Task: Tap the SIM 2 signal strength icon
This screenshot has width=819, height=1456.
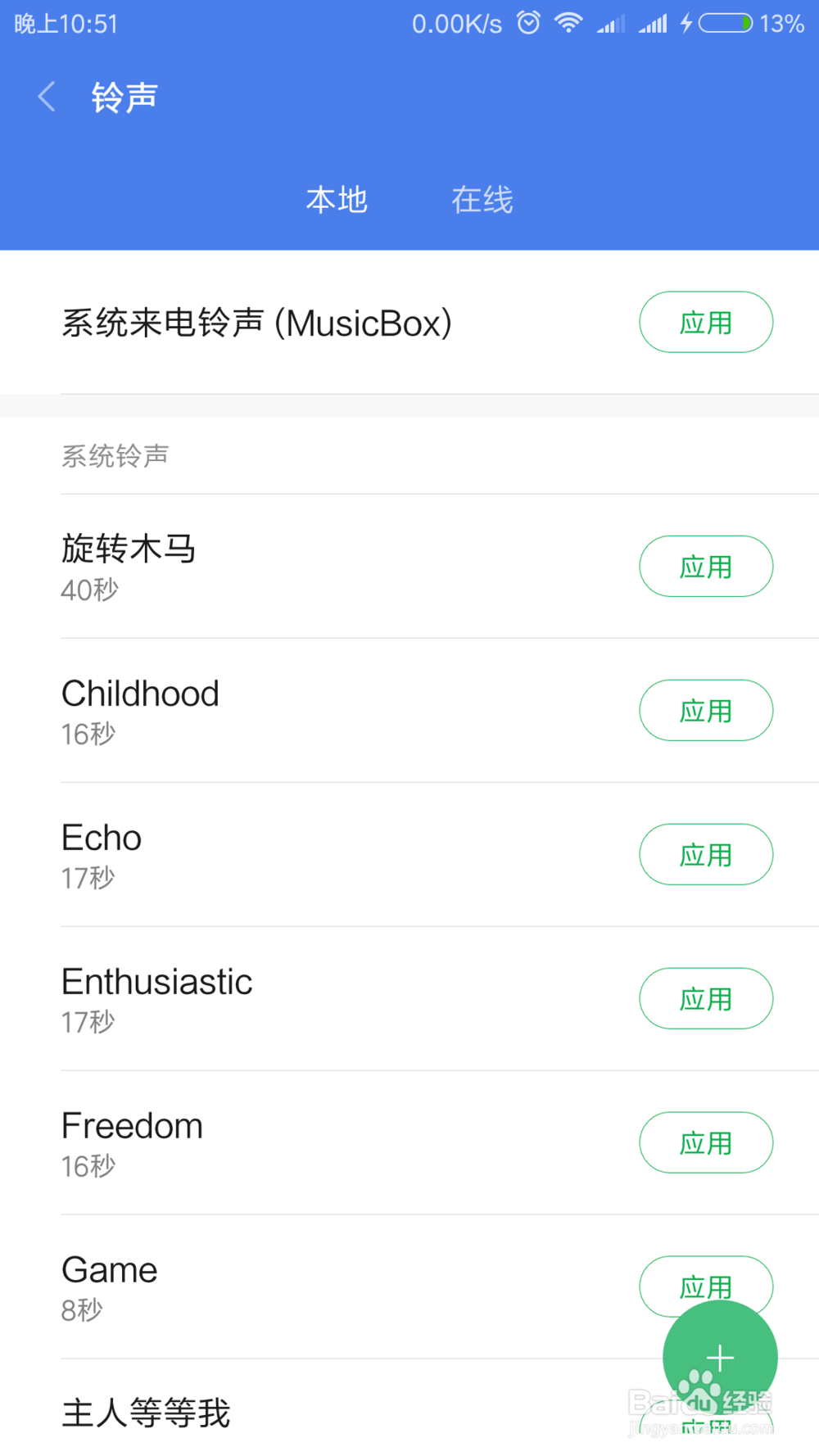Action: pyautogui.click(x=653, y=24)
